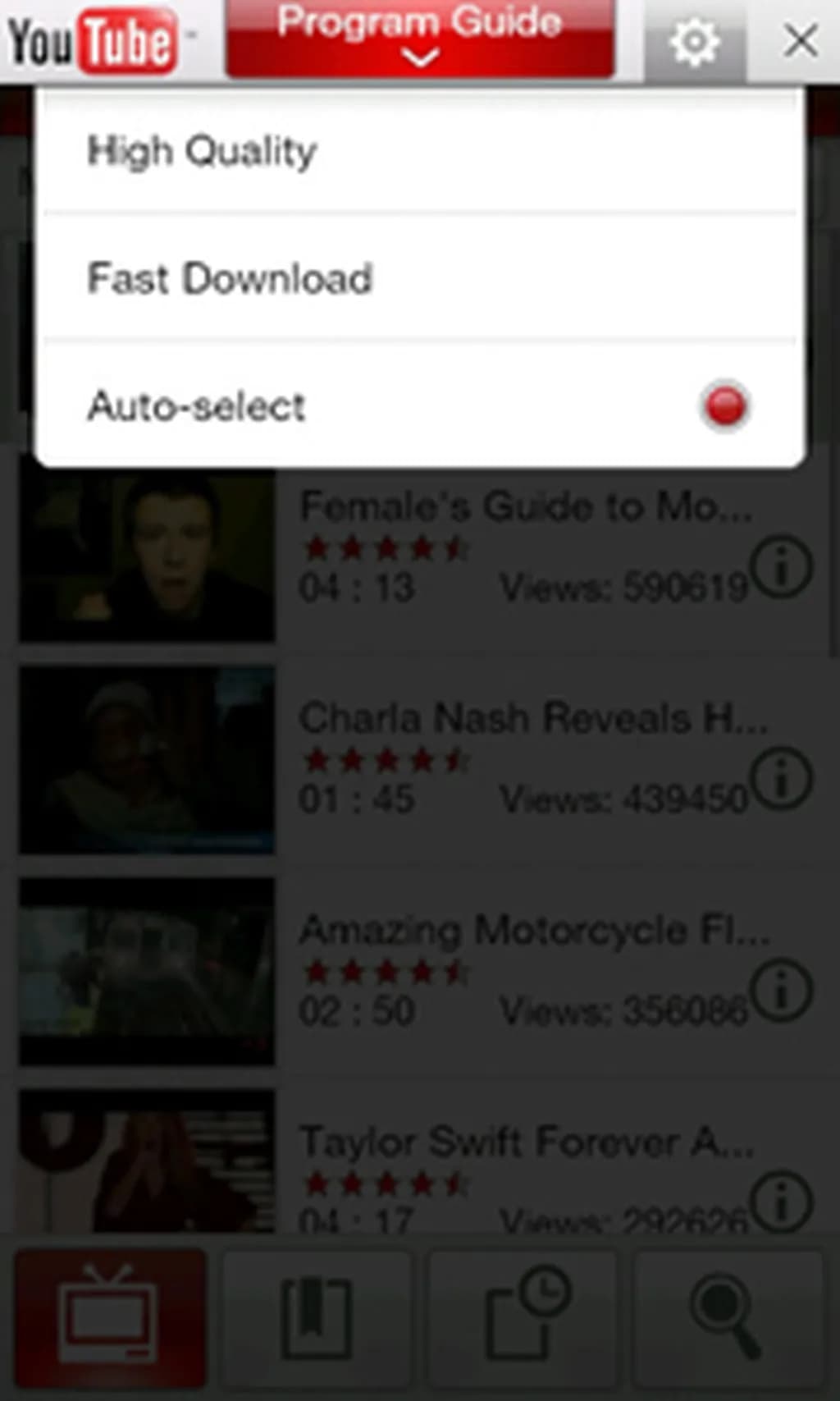Switch to the history tab
This screenshot has width=840, height=1401.
[x=523, y=1318]
